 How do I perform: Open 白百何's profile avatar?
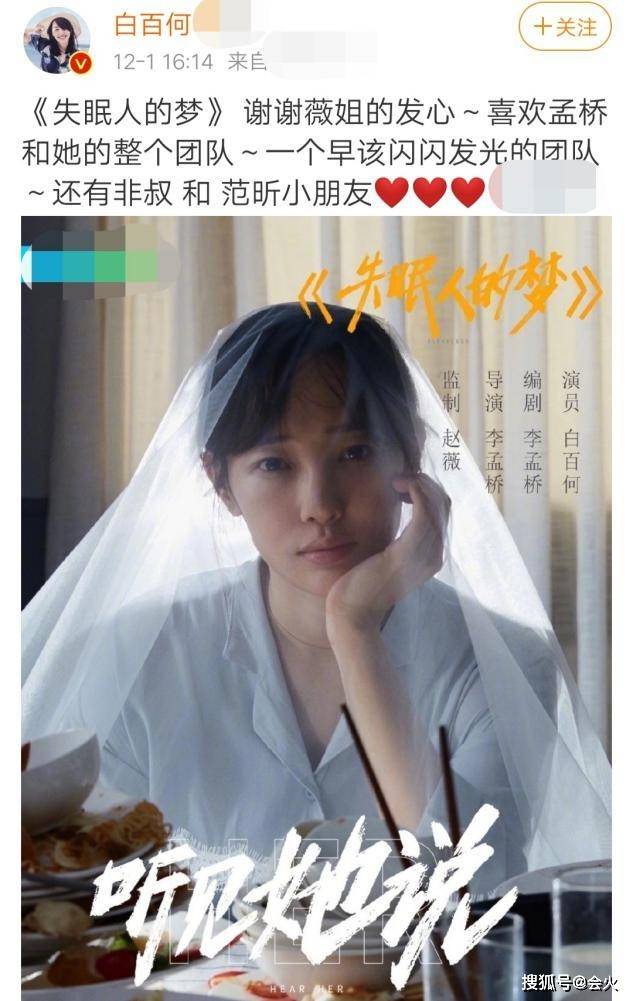(x=57, y=40)
